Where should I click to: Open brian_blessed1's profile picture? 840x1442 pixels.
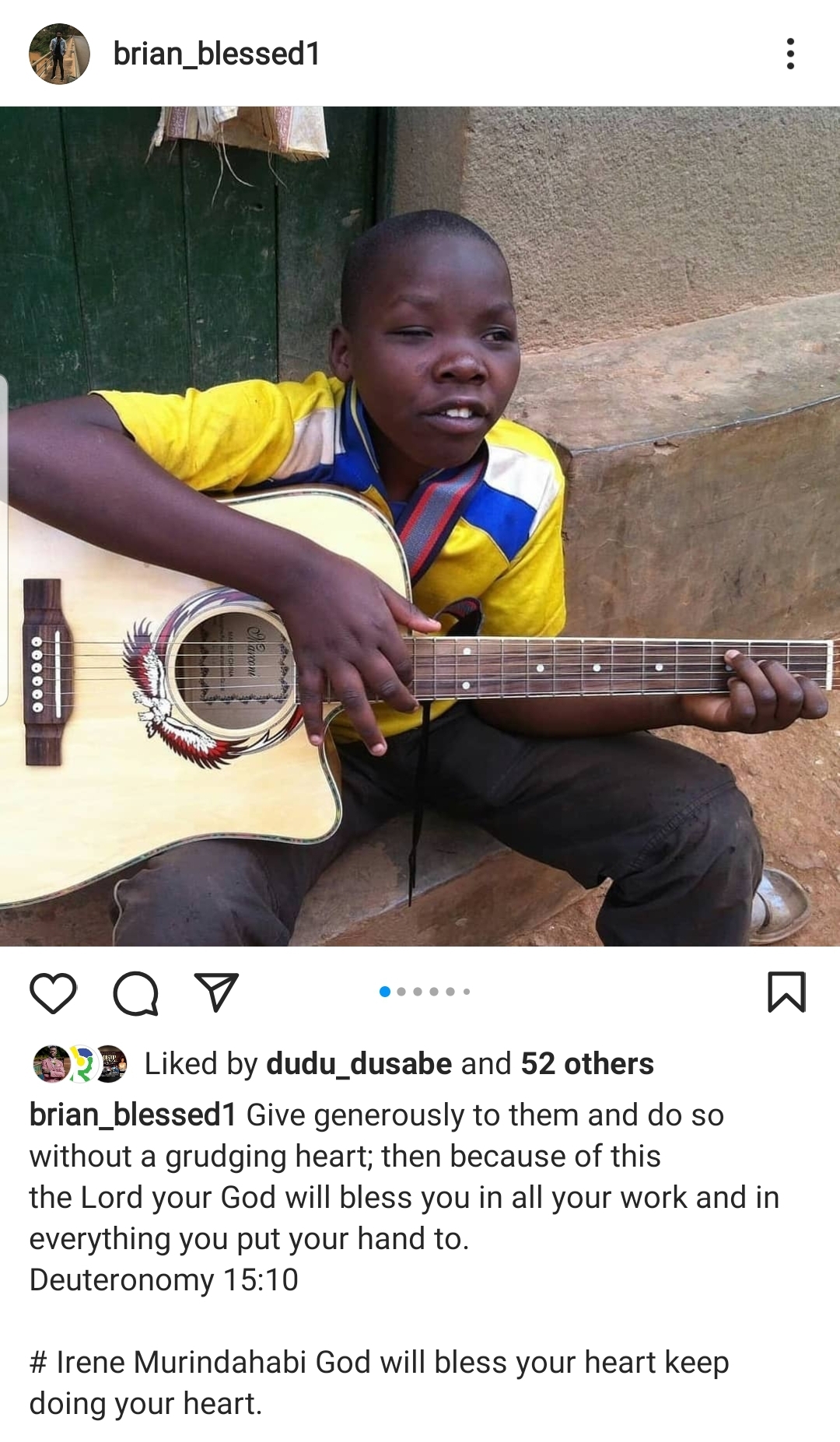tap(59, 54)
